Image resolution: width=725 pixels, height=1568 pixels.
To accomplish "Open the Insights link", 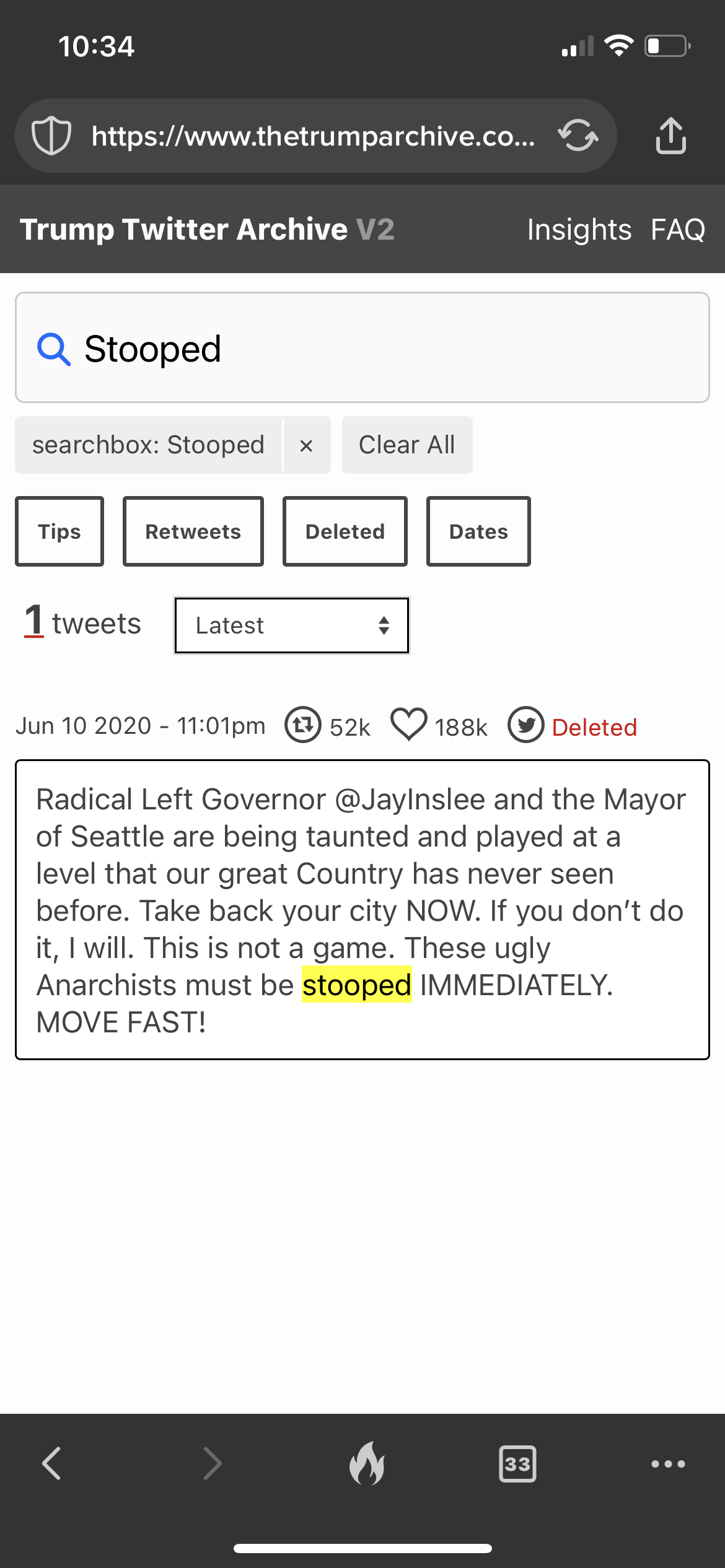I will pos(579,230).
